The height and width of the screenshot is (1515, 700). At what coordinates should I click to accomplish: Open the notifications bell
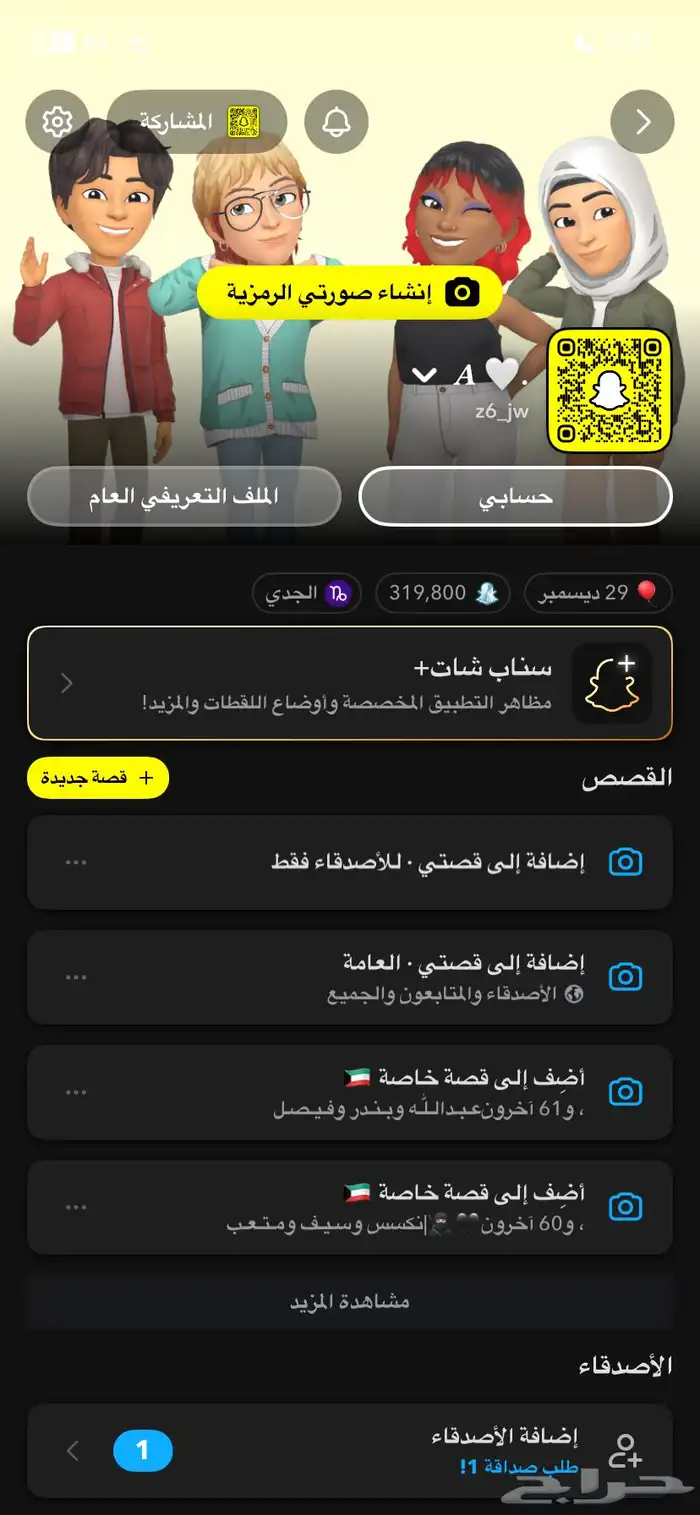336,122
